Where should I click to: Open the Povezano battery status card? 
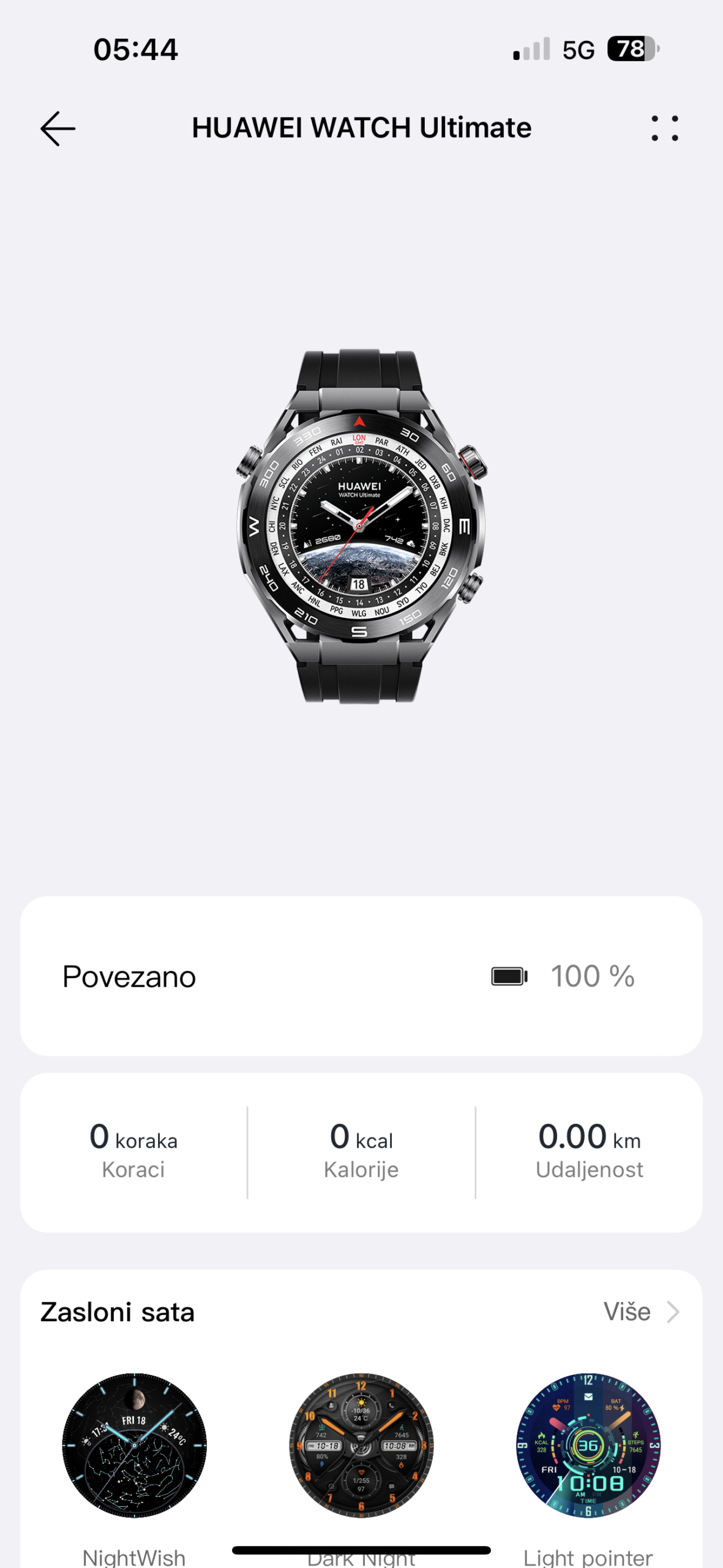[x=361, y=976]
